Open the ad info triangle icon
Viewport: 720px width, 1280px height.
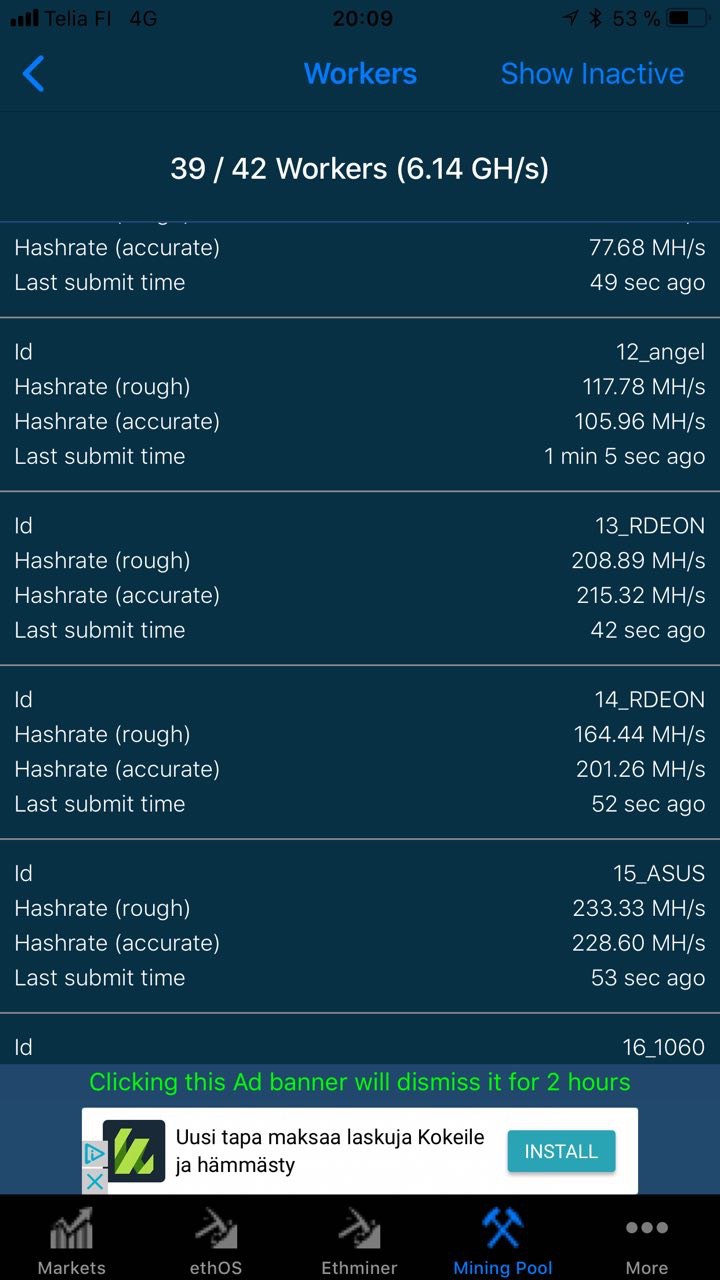click(94, 1155)
